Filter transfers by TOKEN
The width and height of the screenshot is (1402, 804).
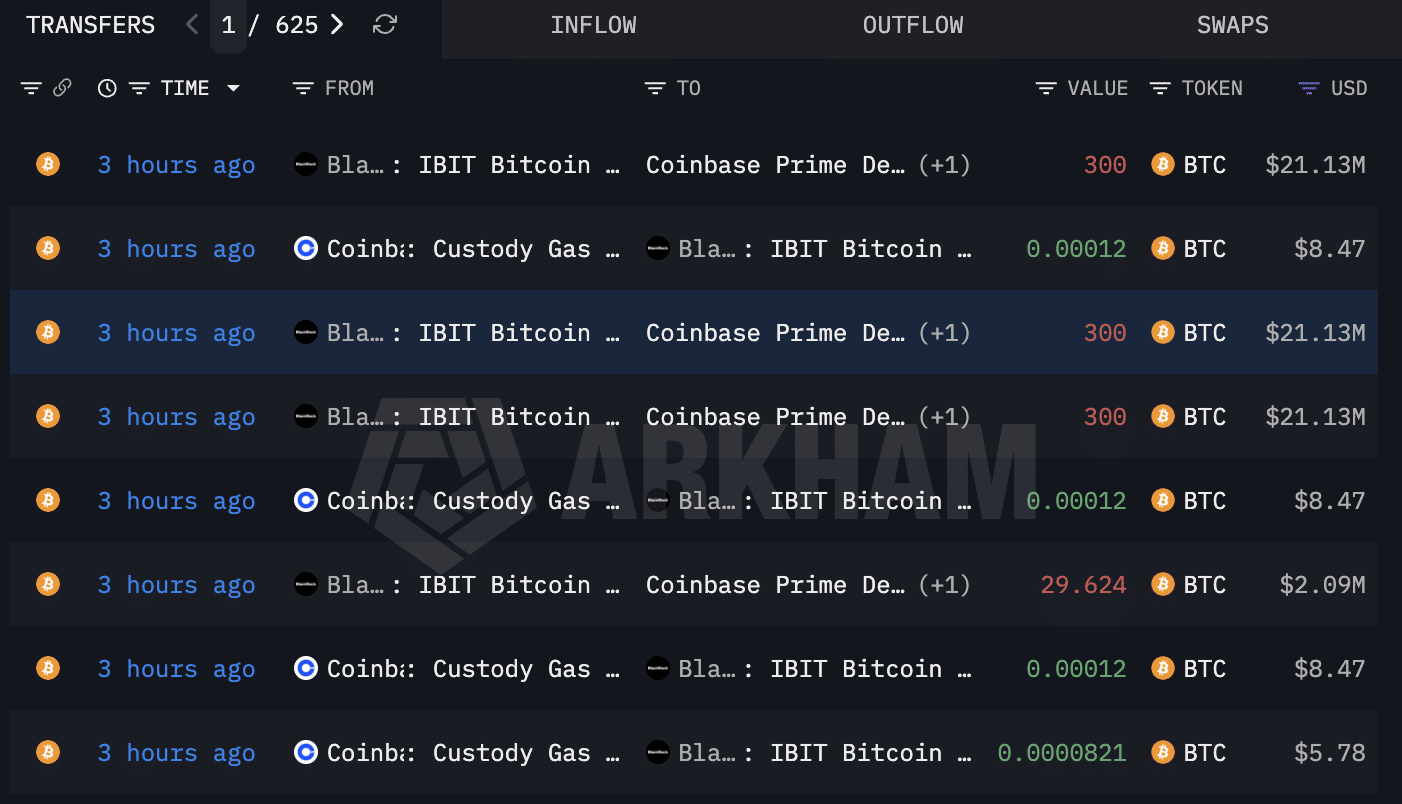coord(1160,88)
